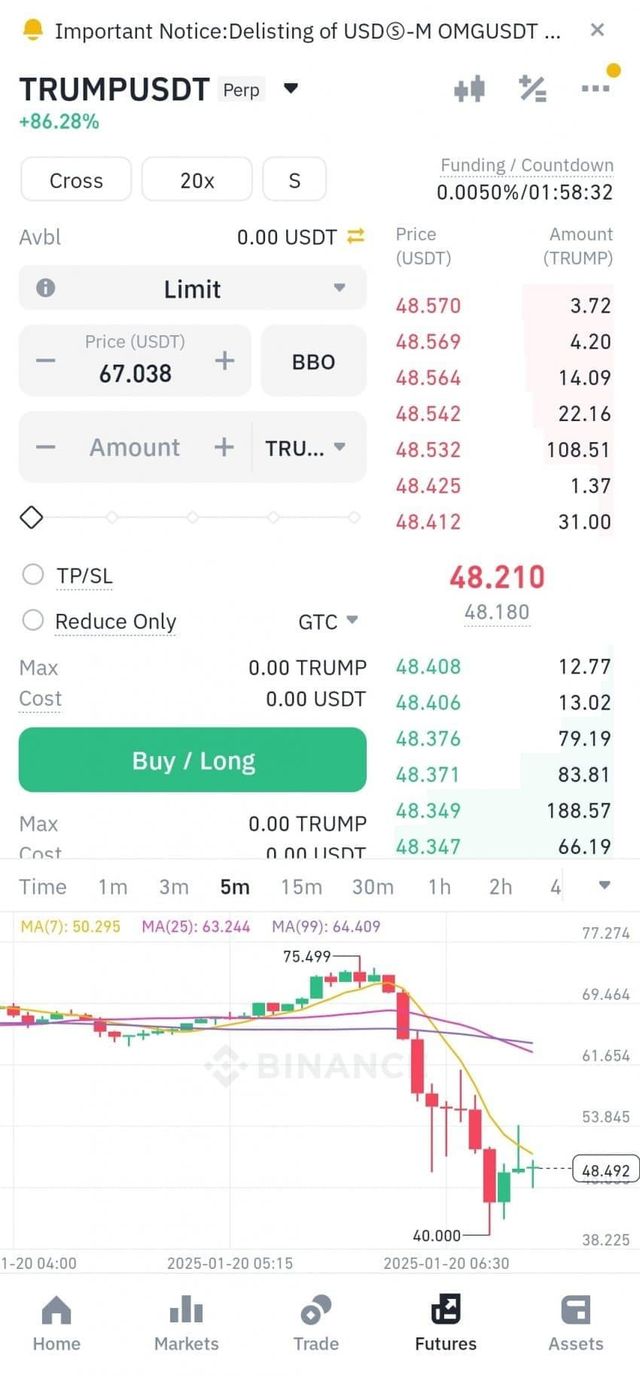640x1376 pixels.
Task: Expand the Limit order type dropdown
Action: (x=192, y=289)
